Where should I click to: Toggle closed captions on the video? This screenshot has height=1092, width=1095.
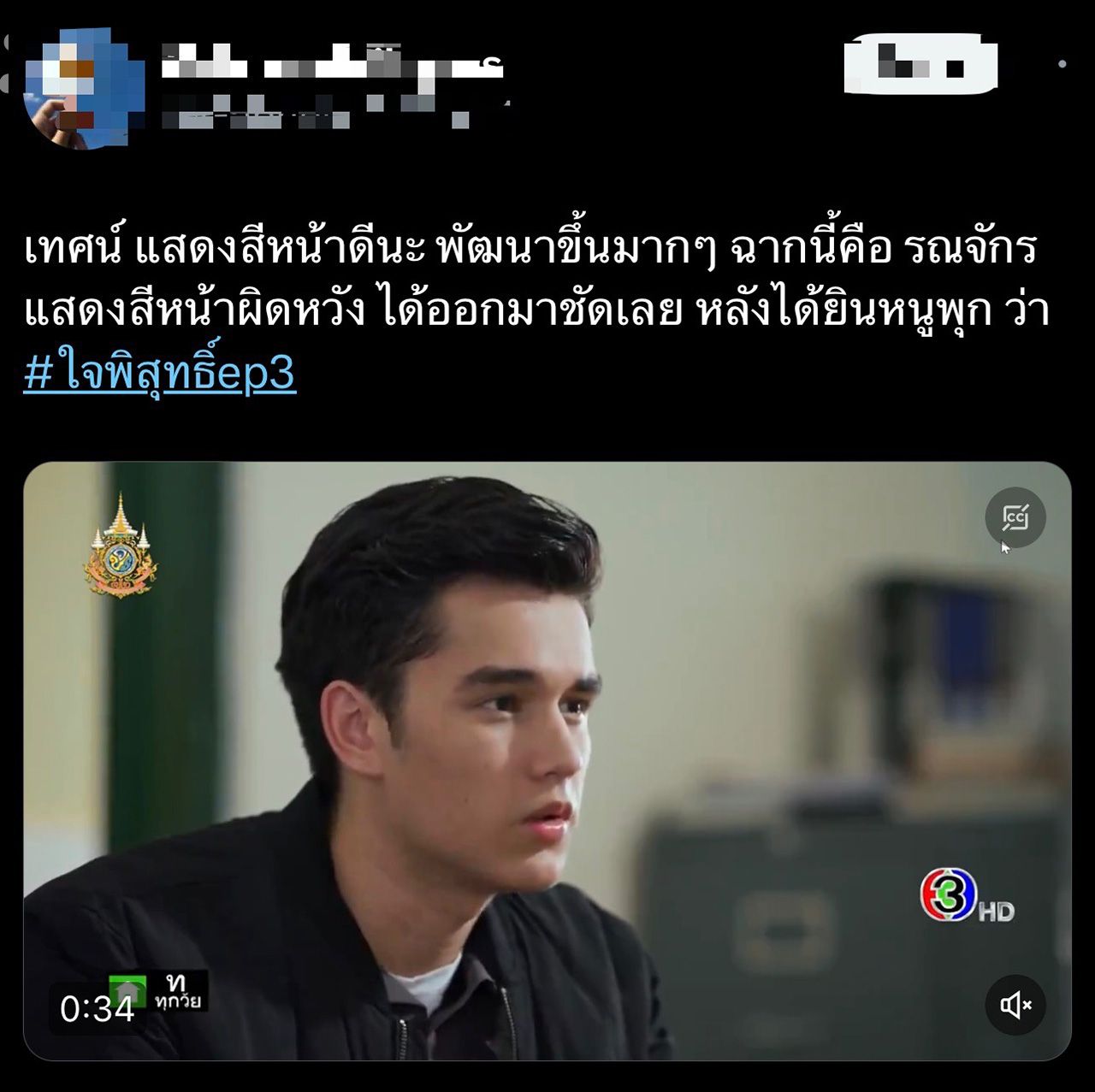(x=1015, y=517)
